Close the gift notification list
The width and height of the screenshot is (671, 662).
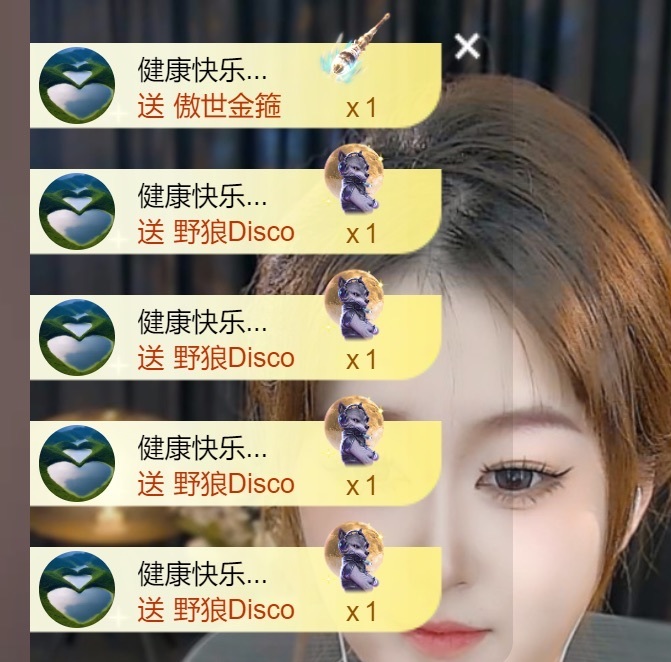[x=467, y=46]
